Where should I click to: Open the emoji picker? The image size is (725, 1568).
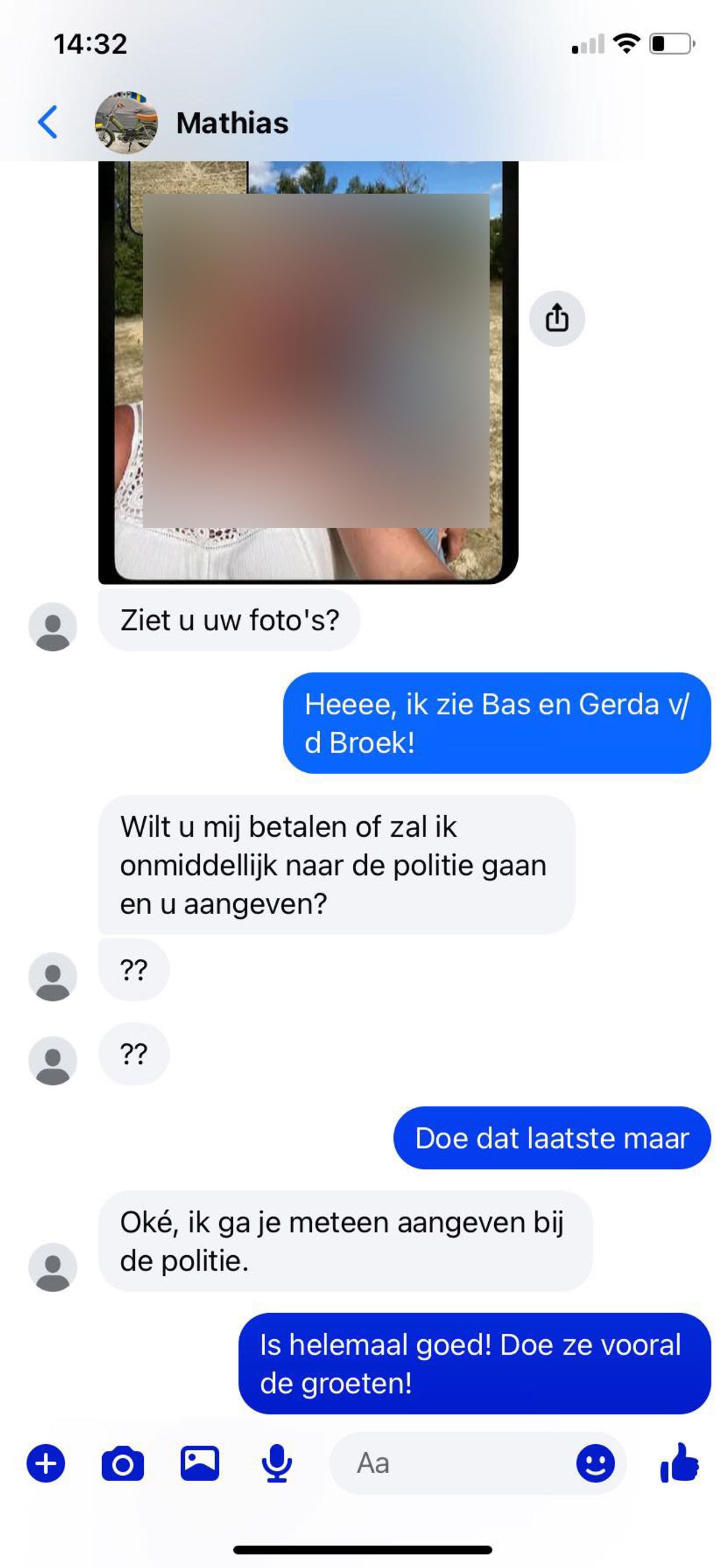[595, 1464]
